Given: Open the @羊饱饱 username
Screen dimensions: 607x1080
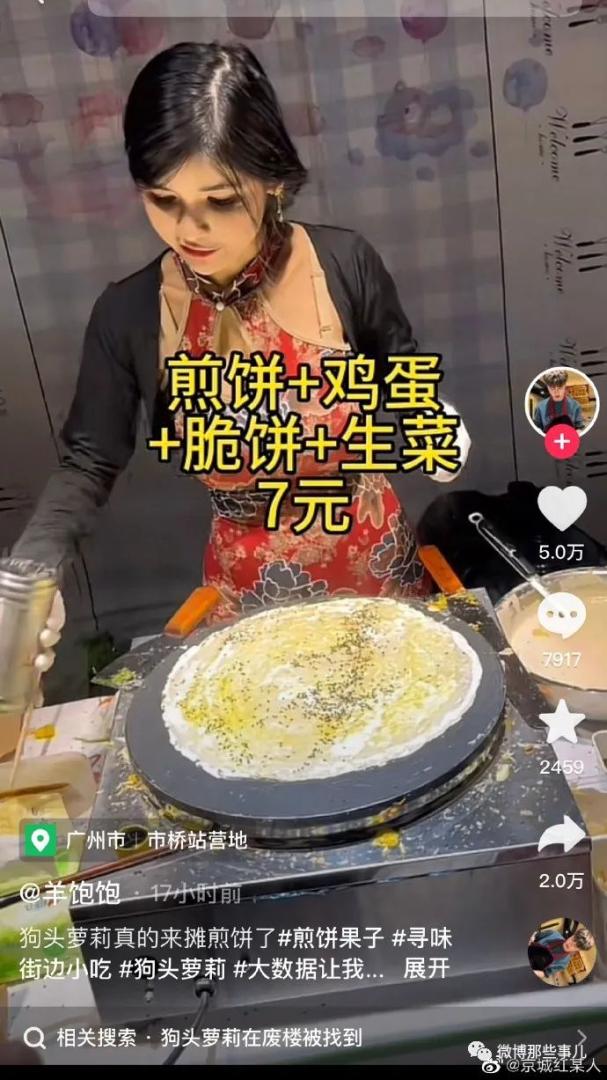Looking at the screenshot, I should tap(70, 892).
